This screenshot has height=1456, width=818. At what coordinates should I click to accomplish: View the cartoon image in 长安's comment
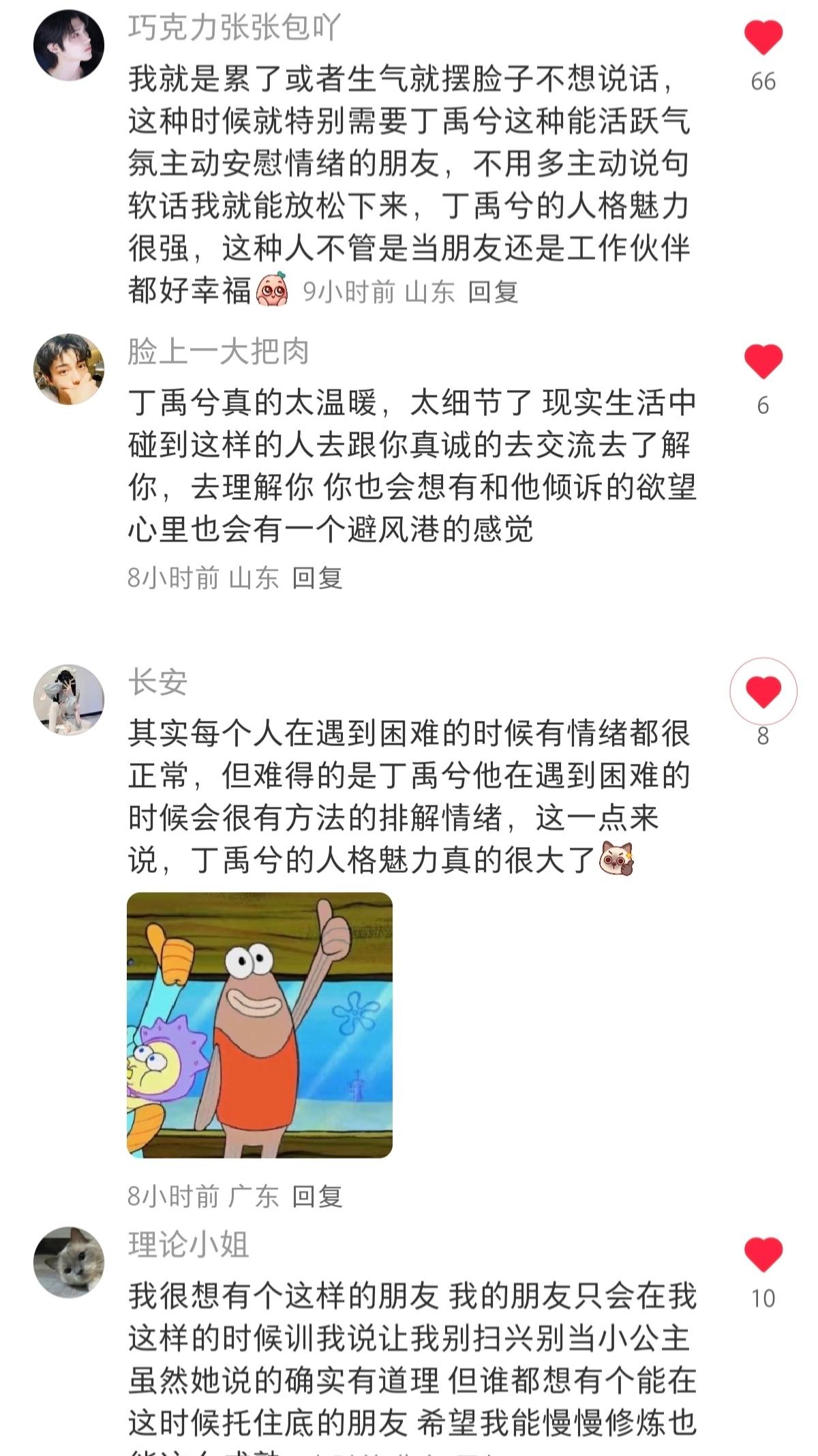click(260, 1025)
